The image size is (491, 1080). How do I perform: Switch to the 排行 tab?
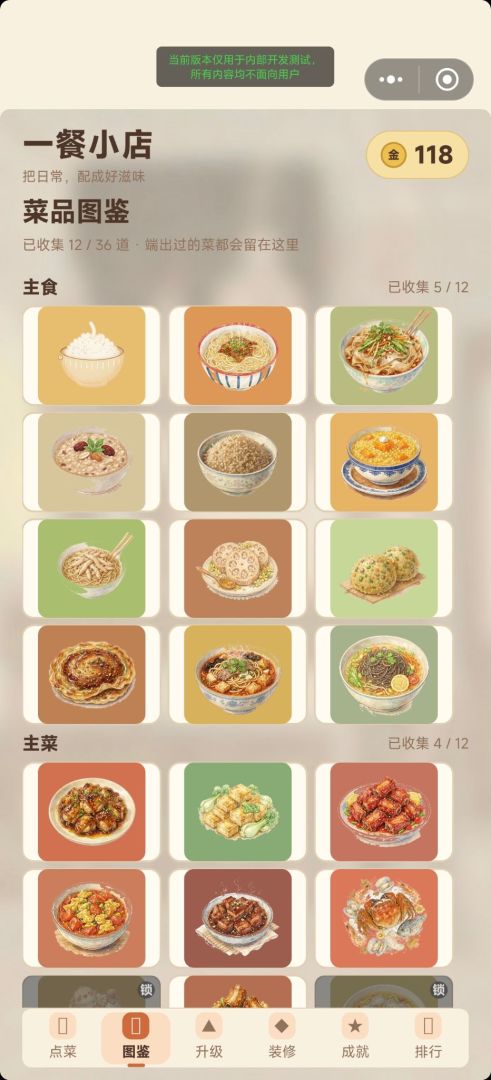click(428, 1035)
